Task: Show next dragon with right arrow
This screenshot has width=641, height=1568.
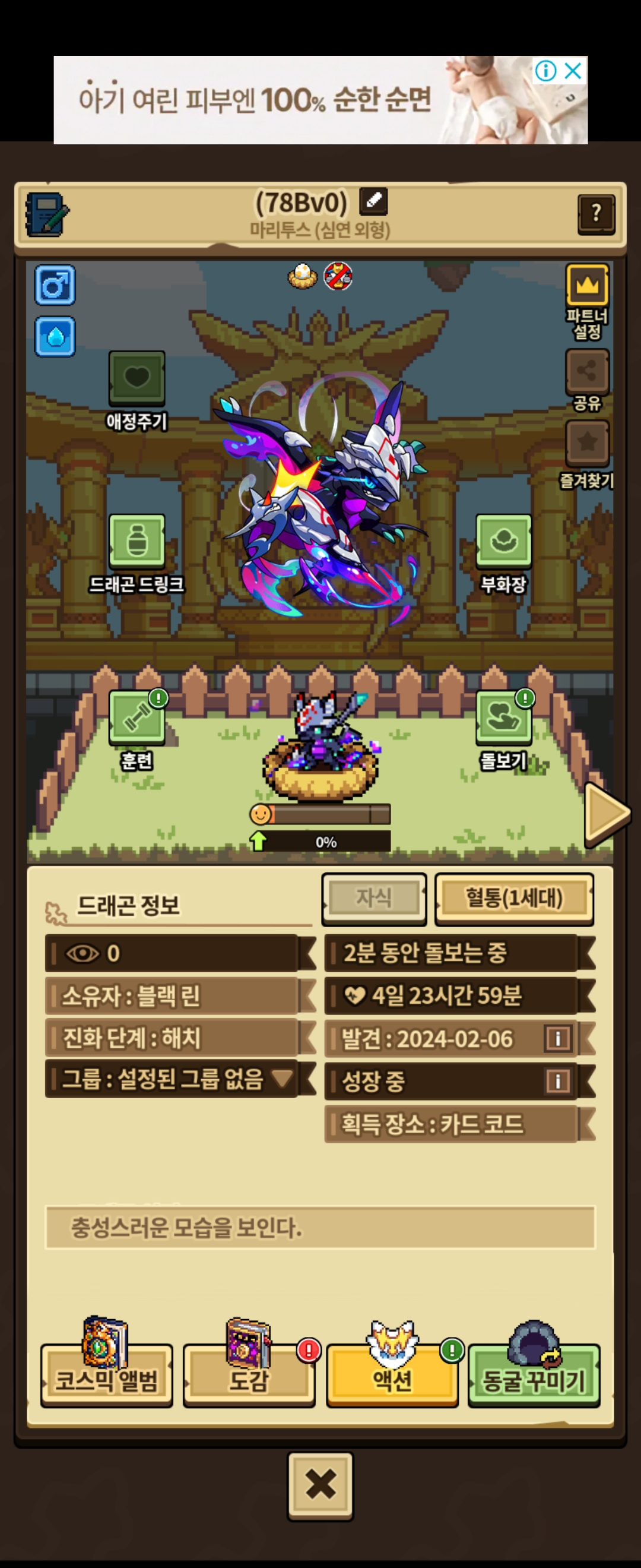Action: (606, 814)
